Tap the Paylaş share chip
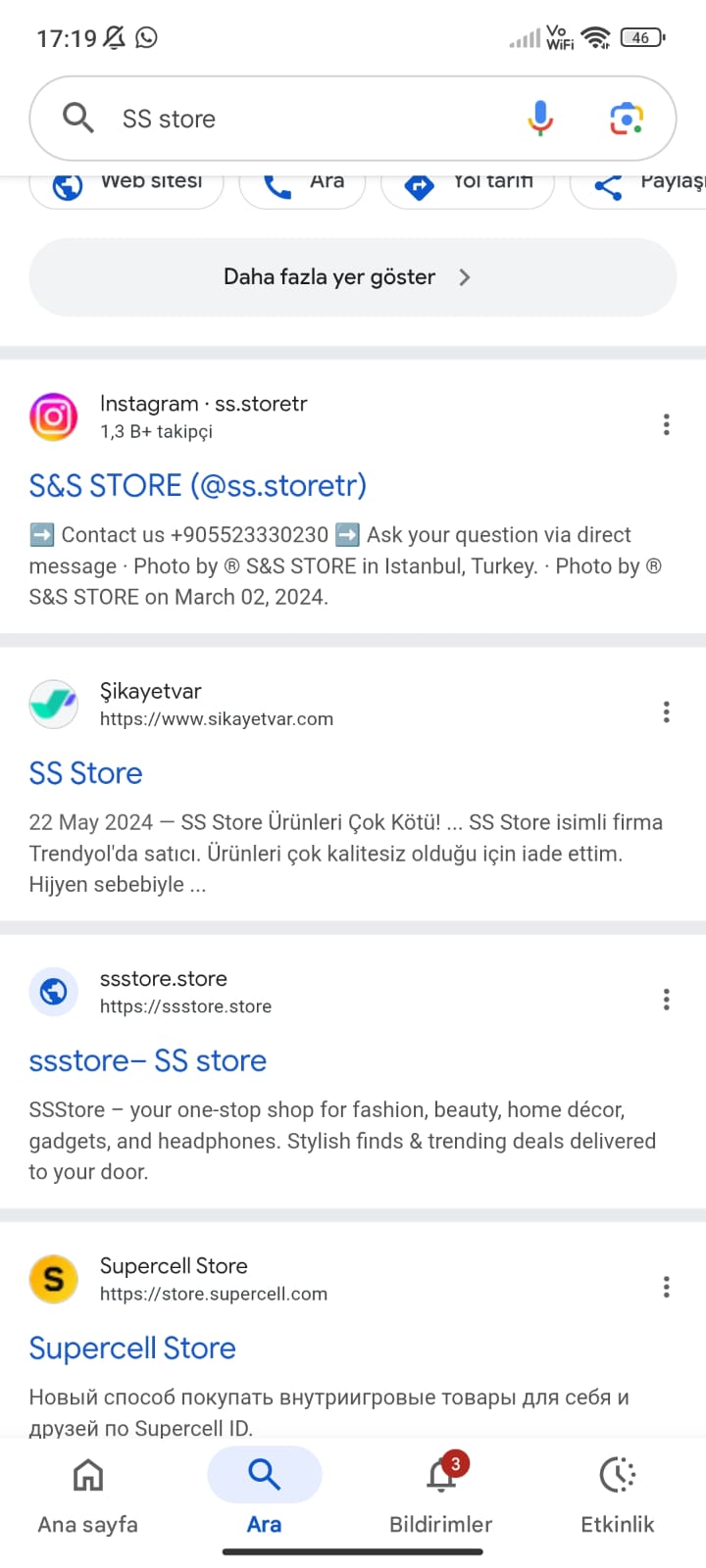This screenshot has width=706, height=1568. click(642, 185)
